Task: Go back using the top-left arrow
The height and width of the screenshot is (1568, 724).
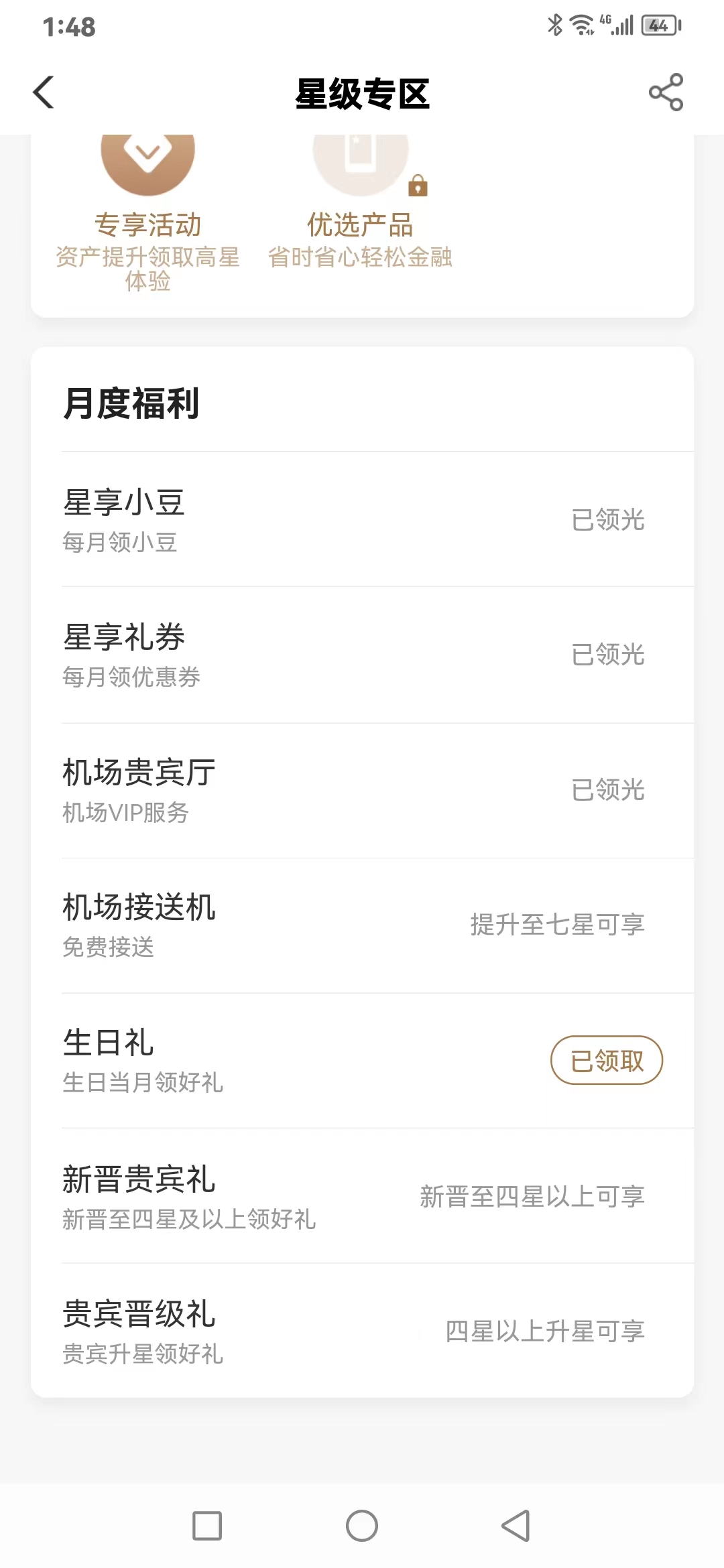Action: [44, 92]
